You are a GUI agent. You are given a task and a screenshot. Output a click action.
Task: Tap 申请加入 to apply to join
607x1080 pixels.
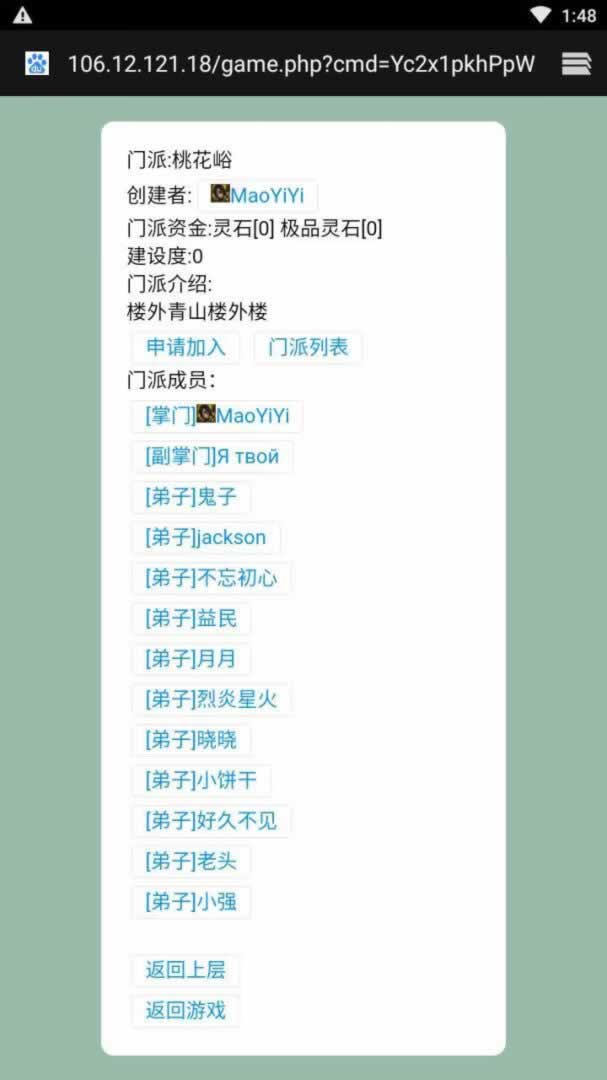[186, 348]
